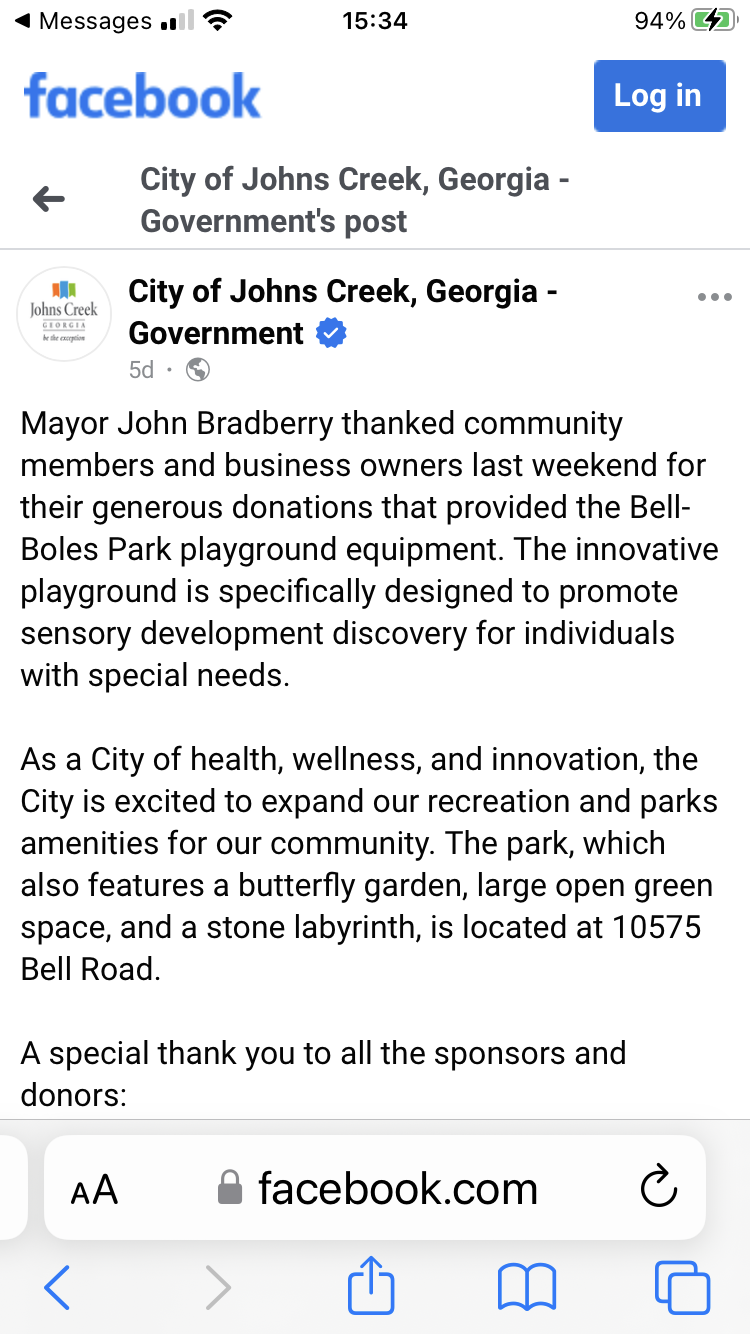The height and width of the screenshot is (1334, 750).
Task: Return to Messages app from status bar
Action: coord(84,21)
